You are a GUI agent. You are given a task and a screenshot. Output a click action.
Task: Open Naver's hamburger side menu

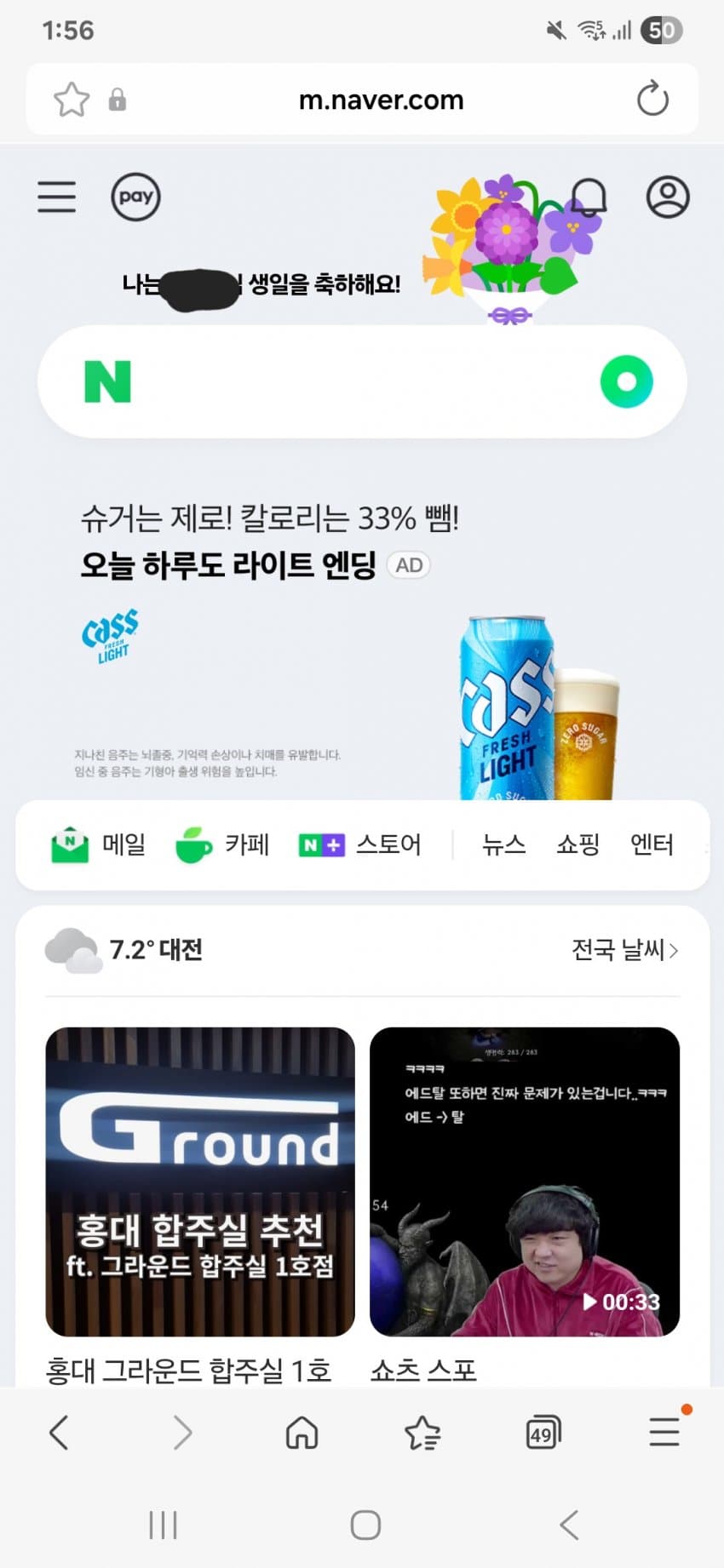point(56,197)
